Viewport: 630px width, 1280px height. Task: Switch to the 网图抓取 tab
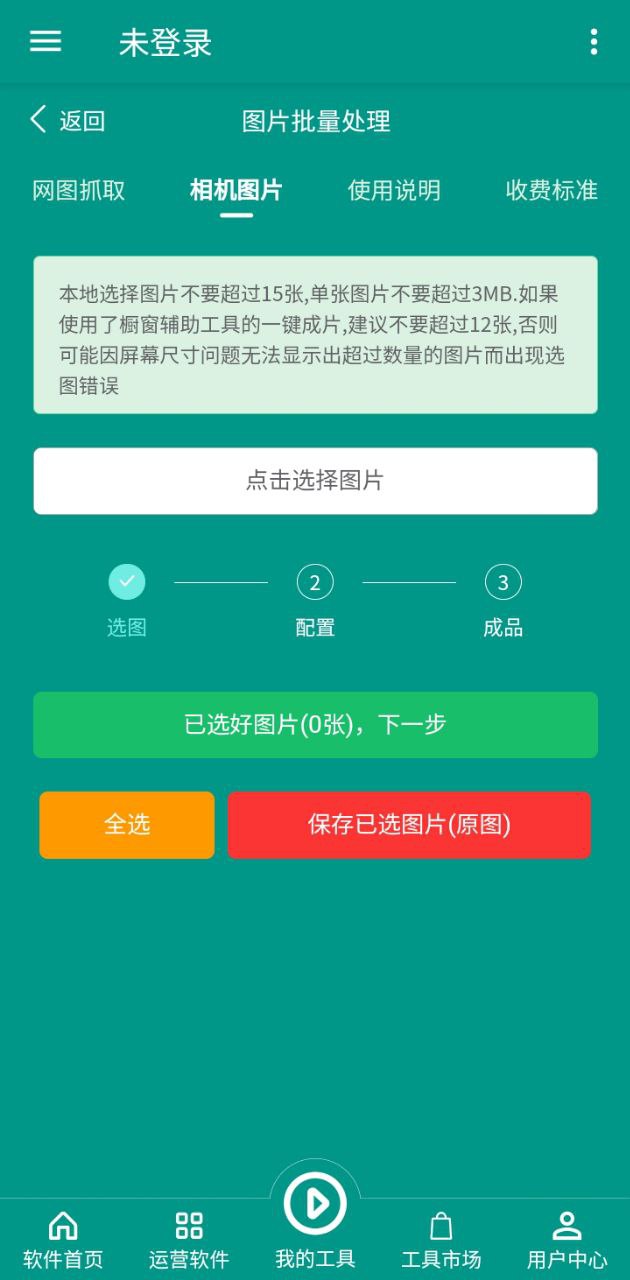pyautogui.click(x=79, y=190)
